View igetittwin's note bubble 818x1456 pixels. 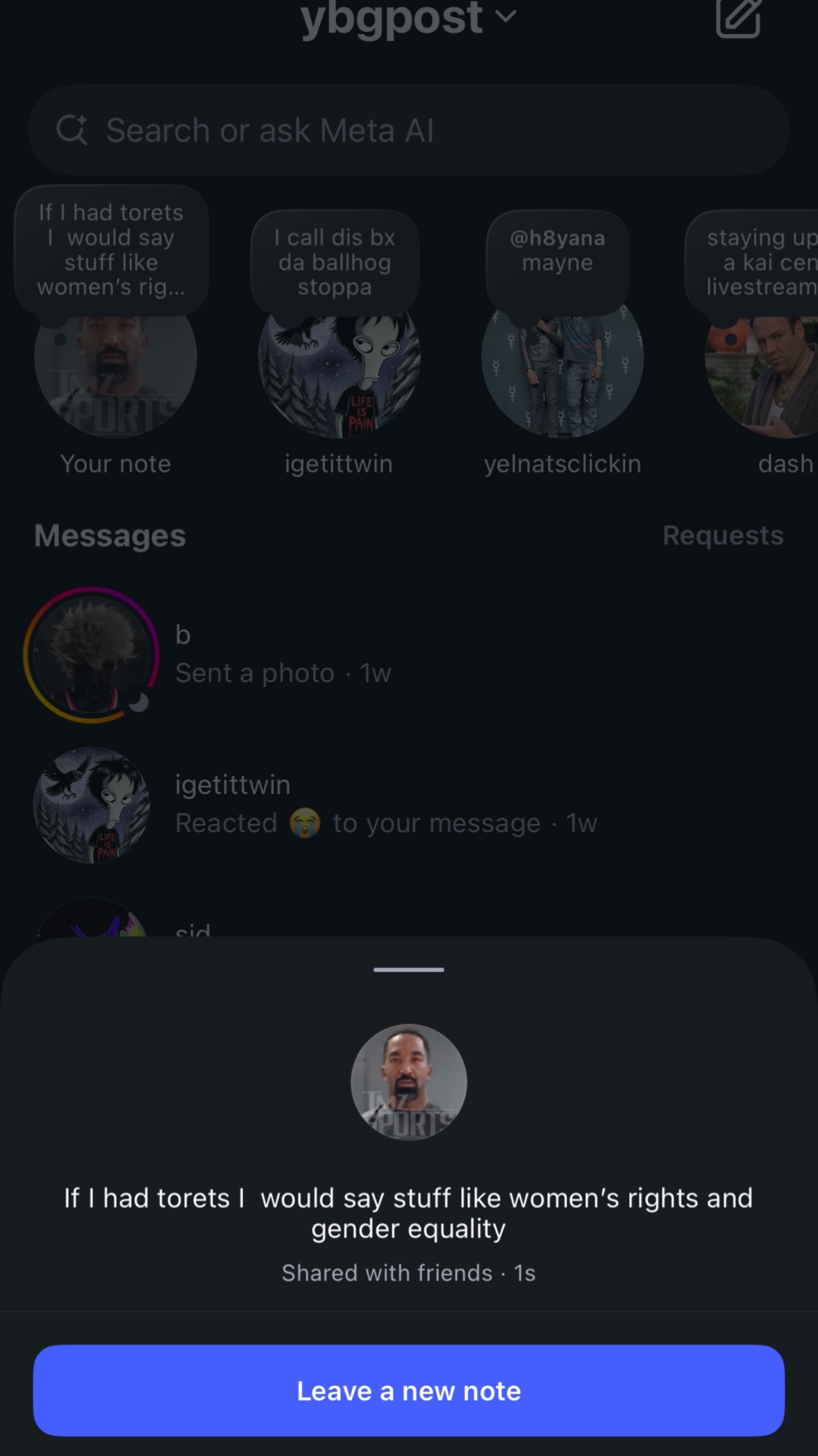point(335,262)
